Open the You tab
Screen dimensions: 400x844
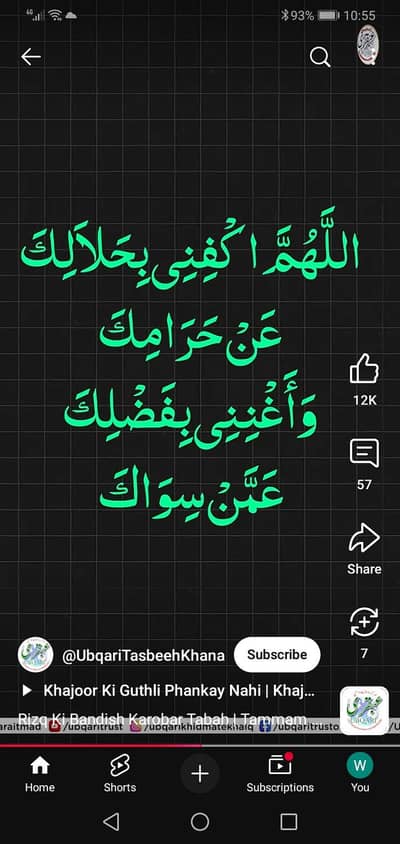coord(360,774)
